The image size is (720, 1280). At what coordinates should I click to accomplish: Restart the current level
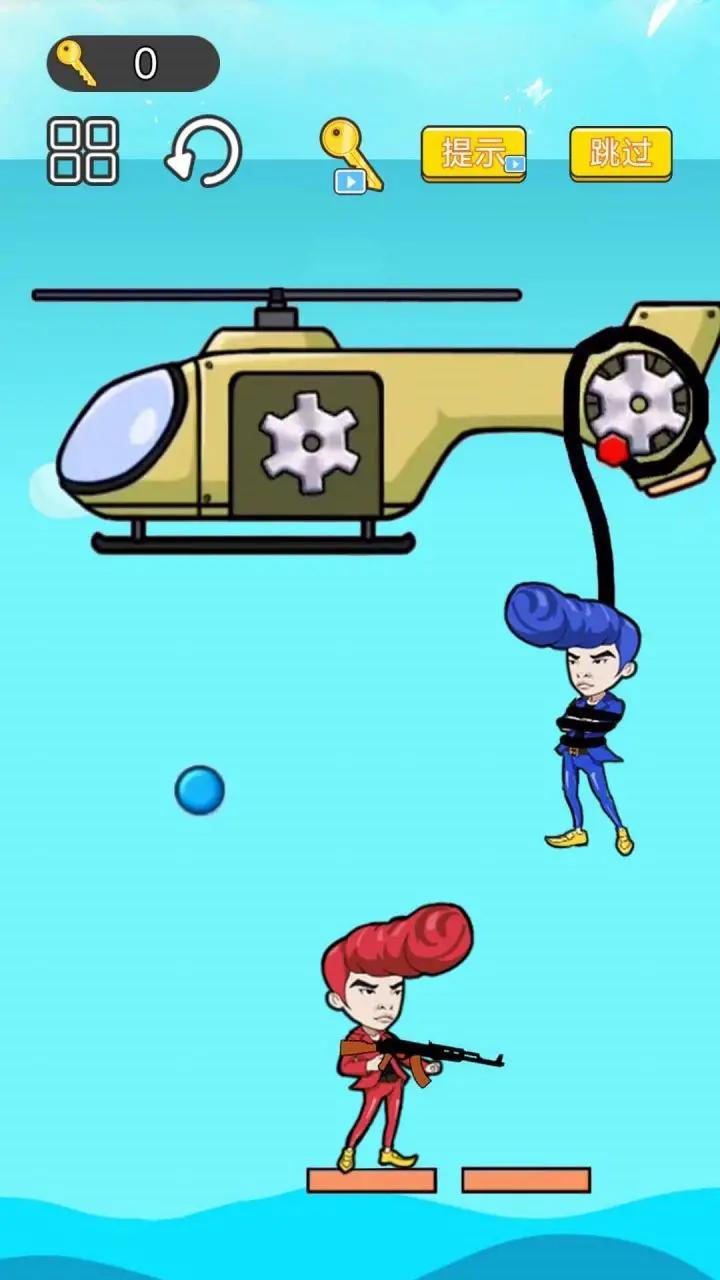204,152
